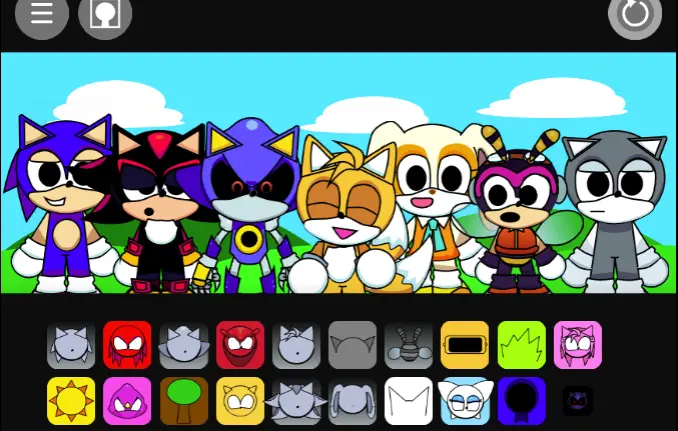Open the hamburger menu
Viewport: 678px width, 431px height.
coord(41,14)
